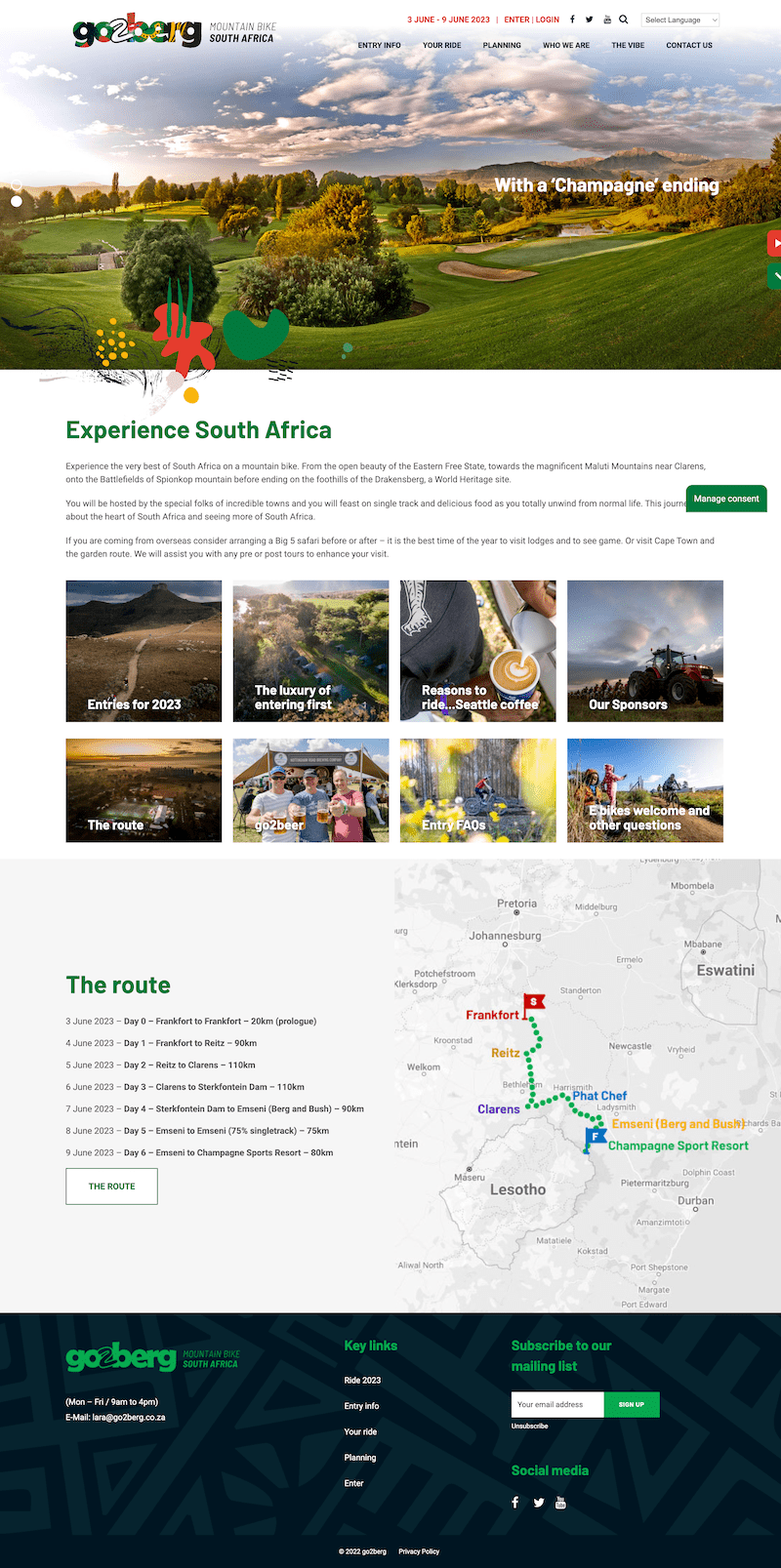Go to the YOUR RIDE menu
Image resolution: width=781 pixels, height=1568 pixels.
(441, 45)
